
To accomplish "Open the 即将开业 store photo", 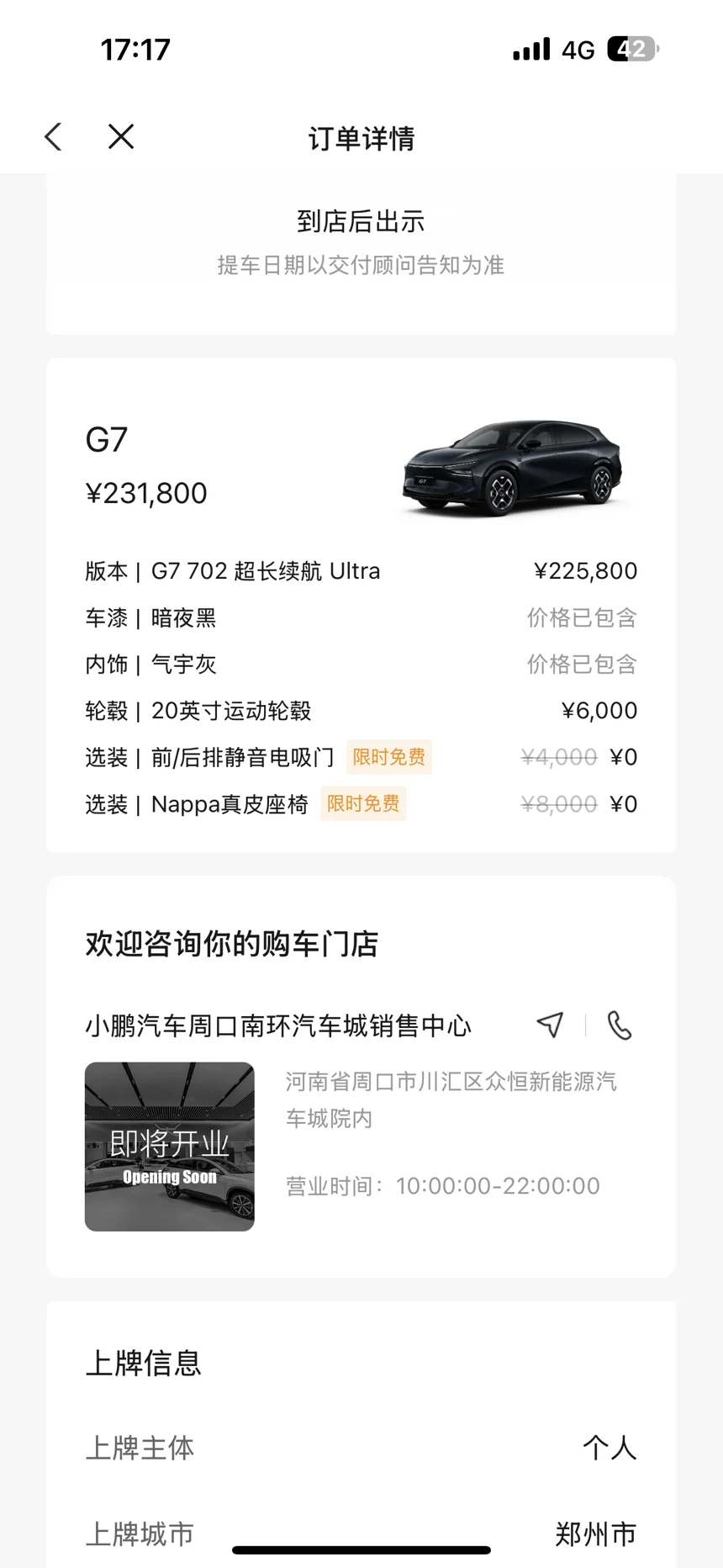I will click(170, 1147).
